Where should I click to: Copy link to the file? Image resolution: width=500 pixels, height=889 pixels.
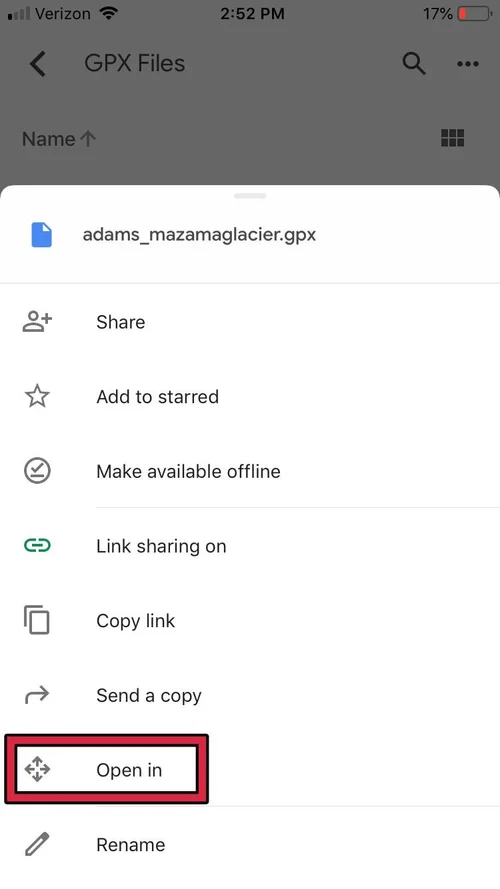coord(250,621)
